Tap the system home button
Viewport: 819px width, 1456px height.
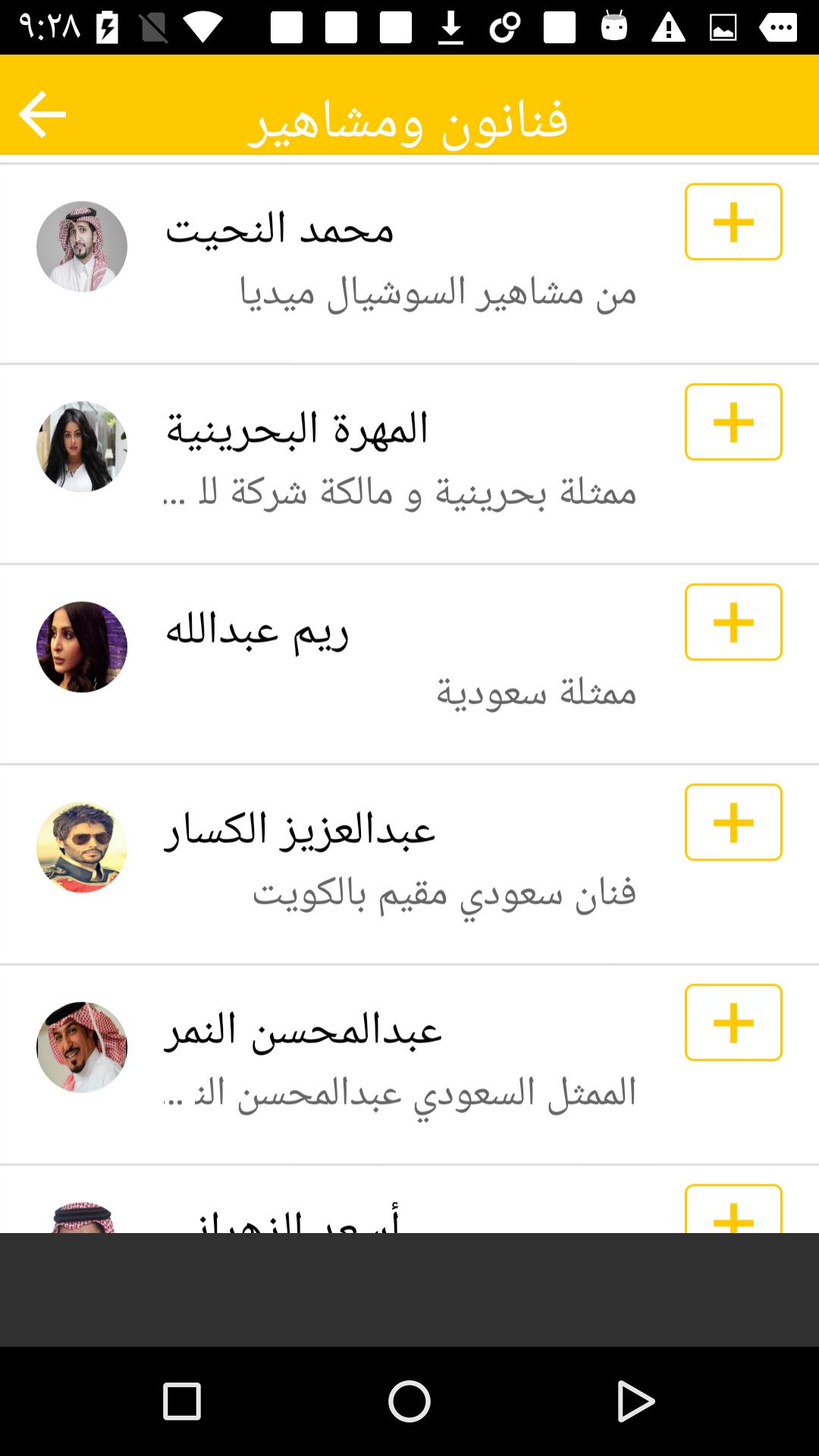pos(409,1401)
